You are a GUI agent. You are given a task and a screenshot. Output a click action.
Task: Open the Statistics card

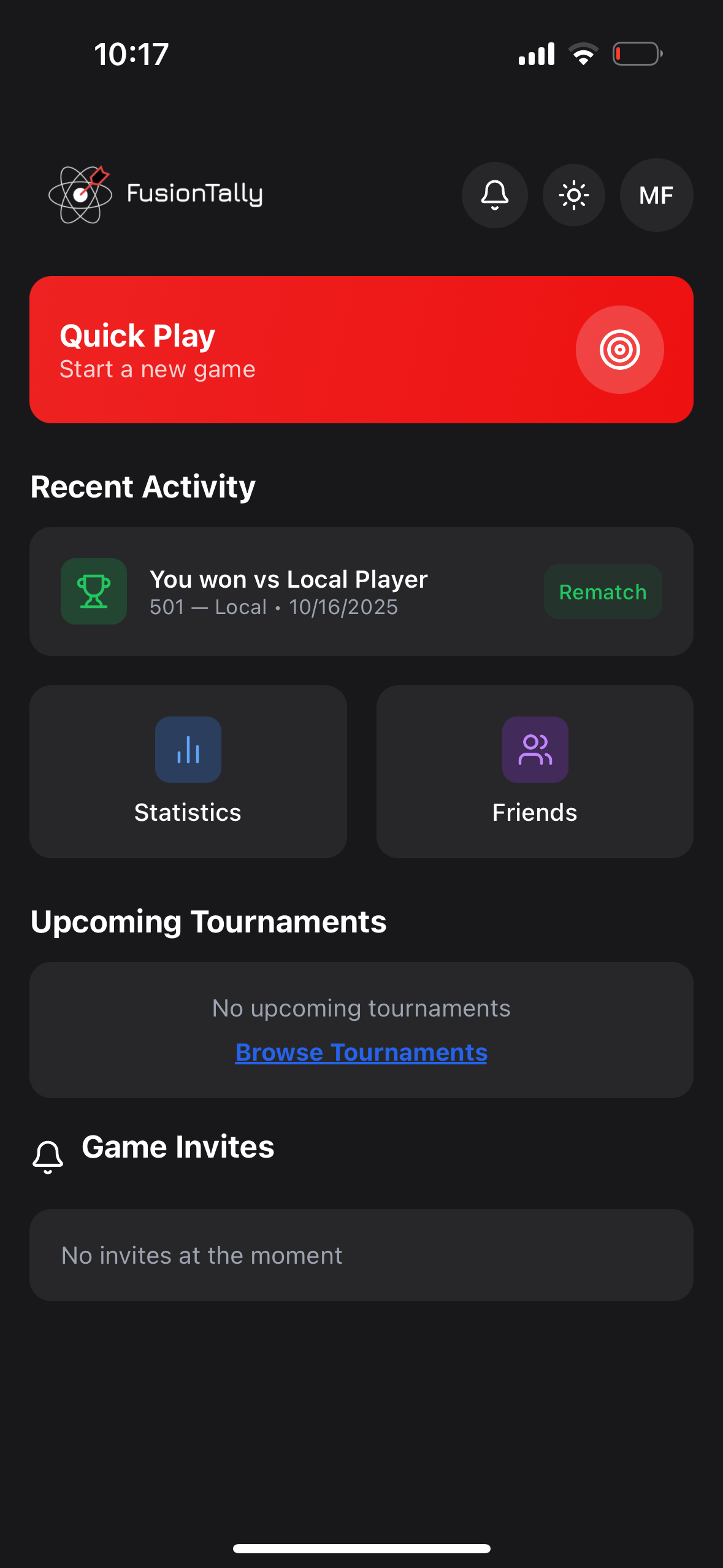[188, 771]
